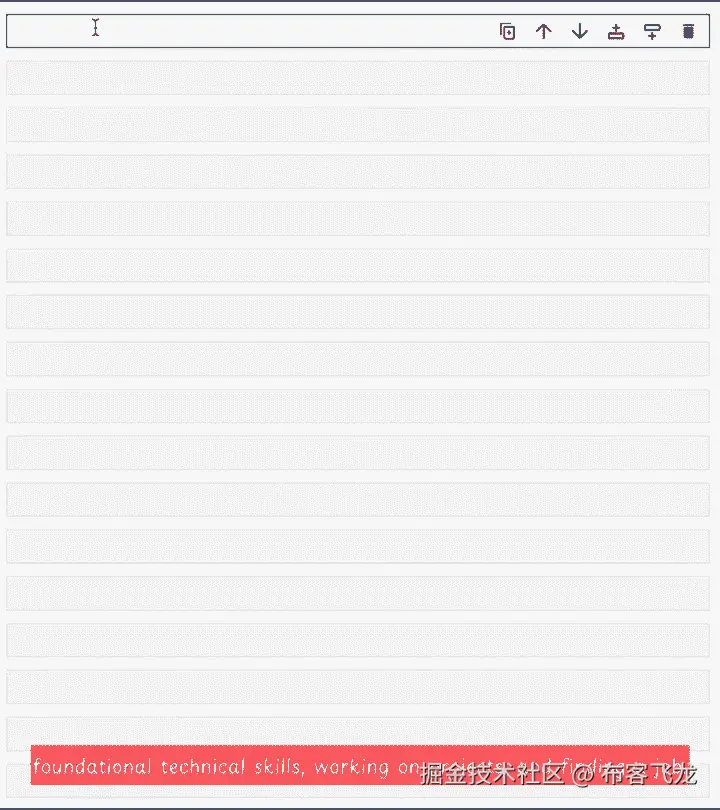
Task: Insert a new cell below
Action: click(652, 31)
